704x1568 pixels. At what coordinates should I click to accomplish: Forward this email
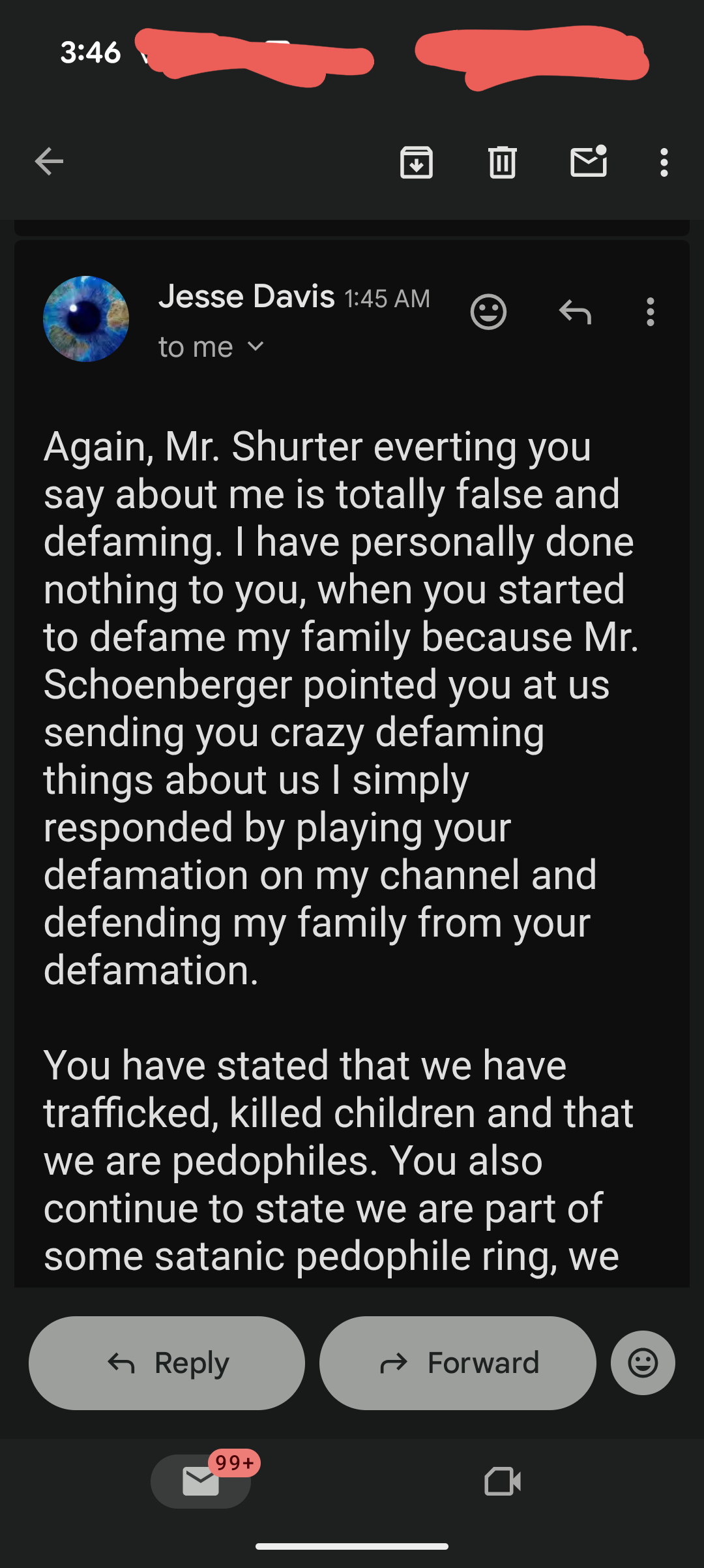click(x=458, y=1363)
